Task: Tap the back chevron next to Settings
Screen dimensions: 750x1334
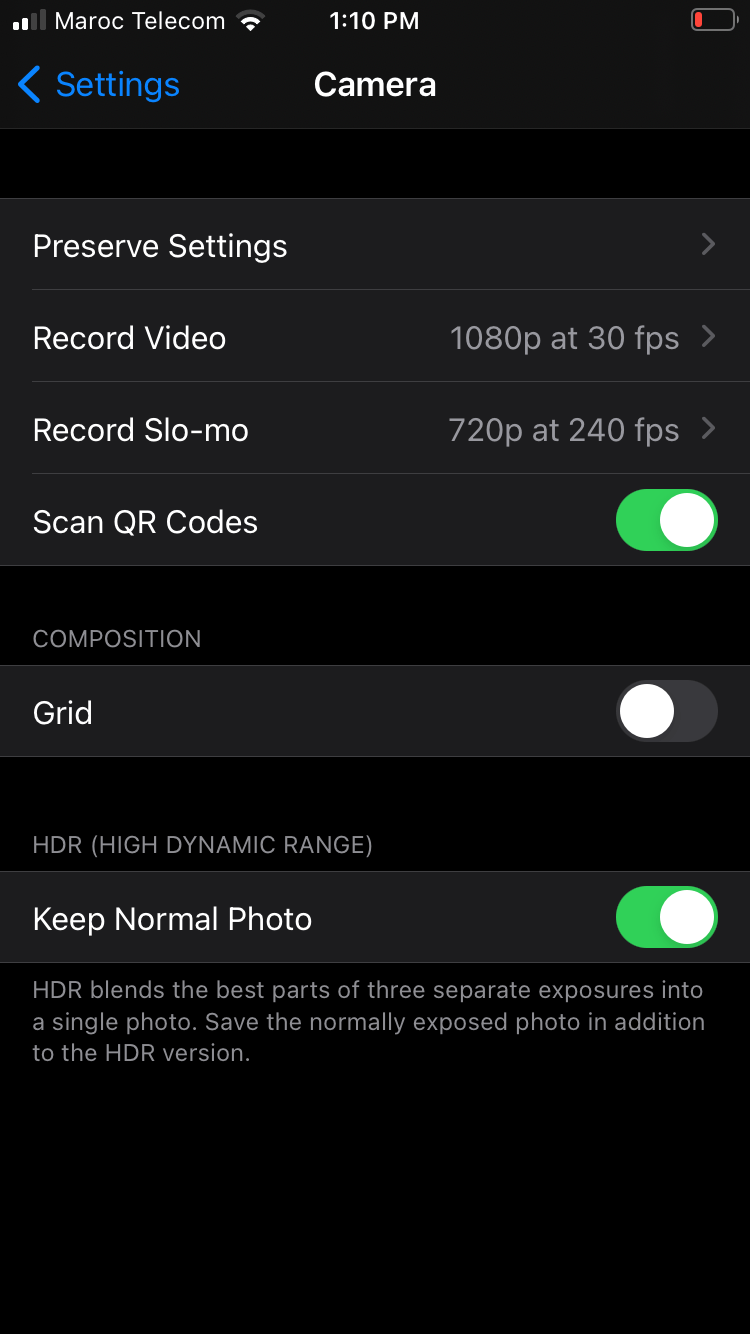Action: (29, 85)
